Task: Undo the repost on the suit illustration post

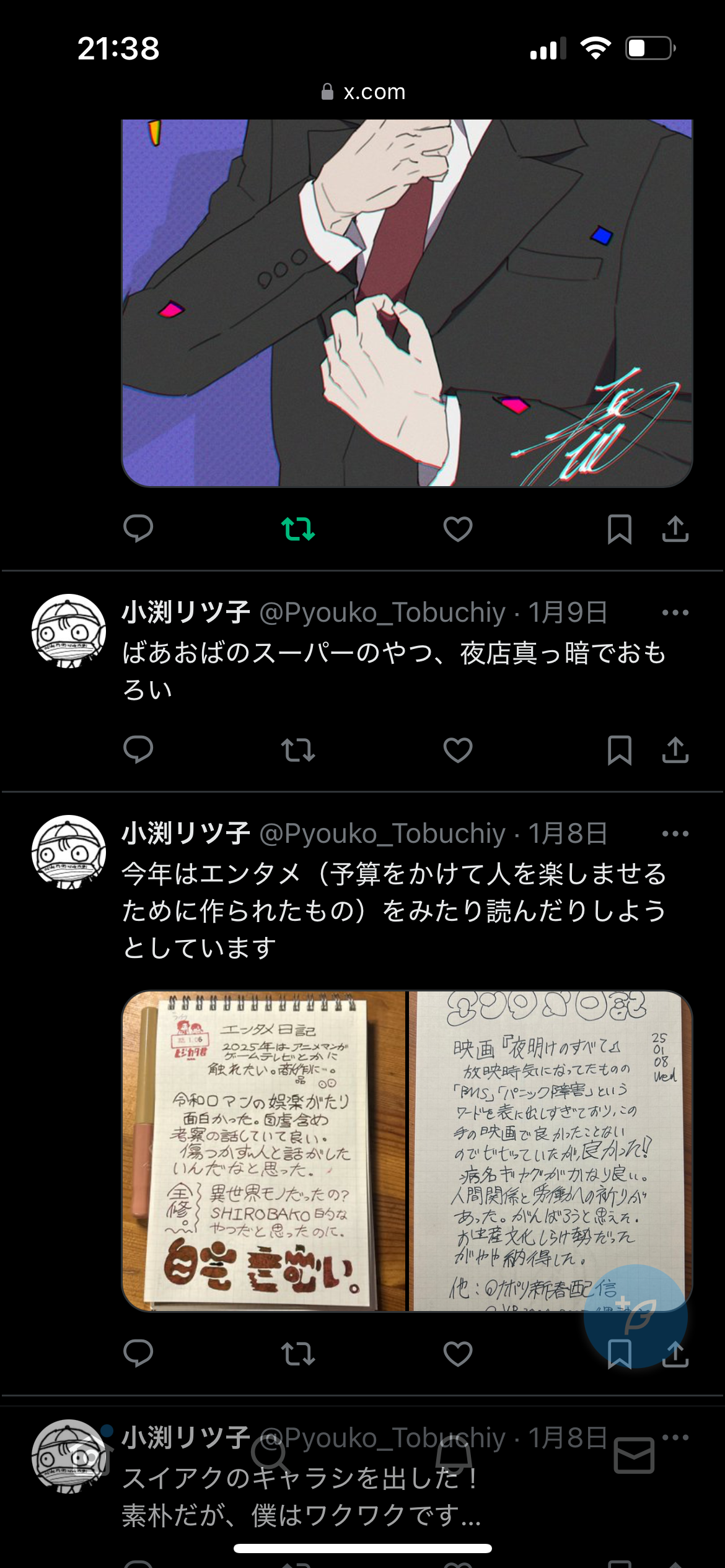Action: click(298, 529)
